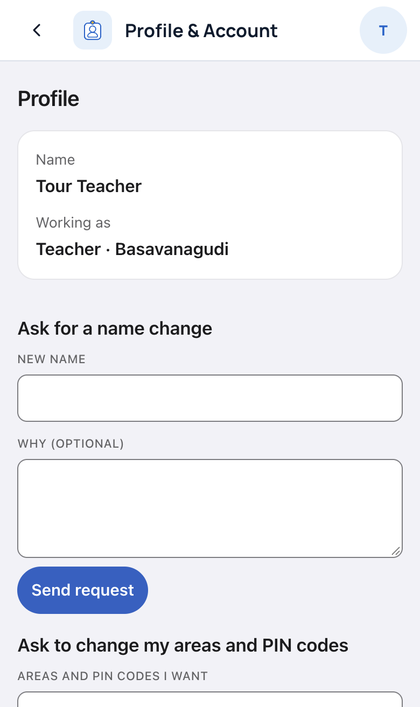Tap the areas and PIN codes field
Screen dimensions: 420x707
[210, 699]
